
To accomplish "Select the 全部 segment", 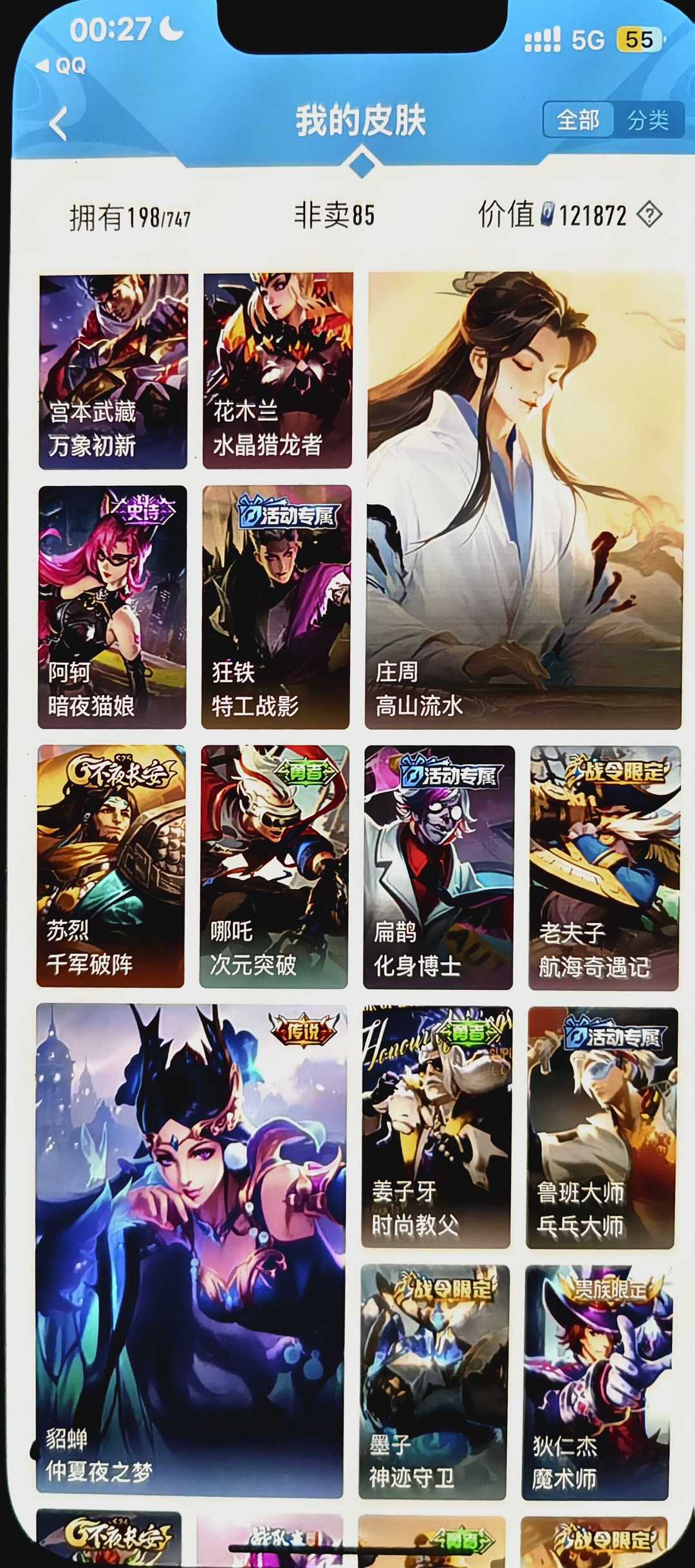I will 579,120.
